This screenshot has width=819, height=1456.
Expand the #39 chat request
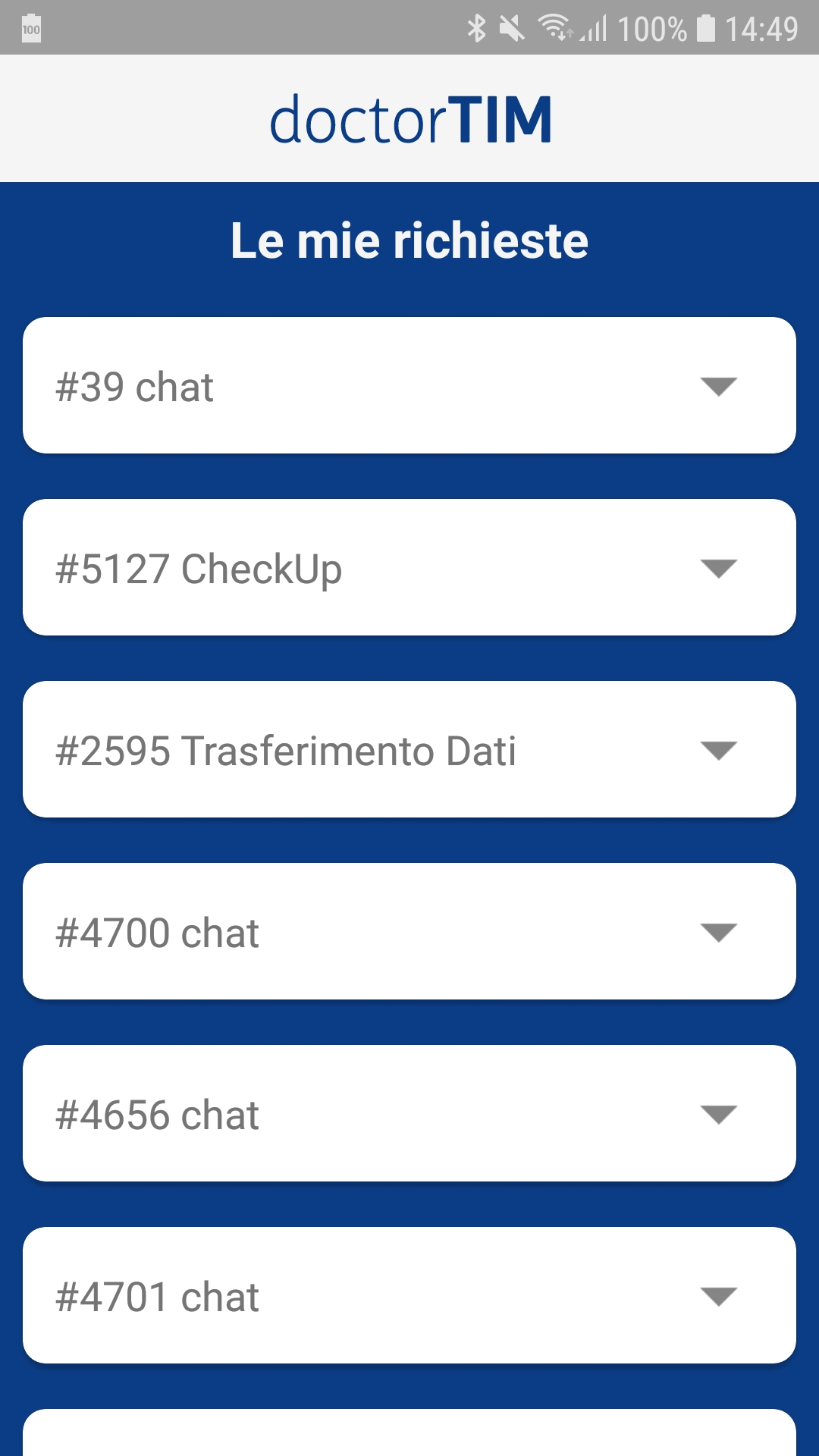tap(717, 386)
